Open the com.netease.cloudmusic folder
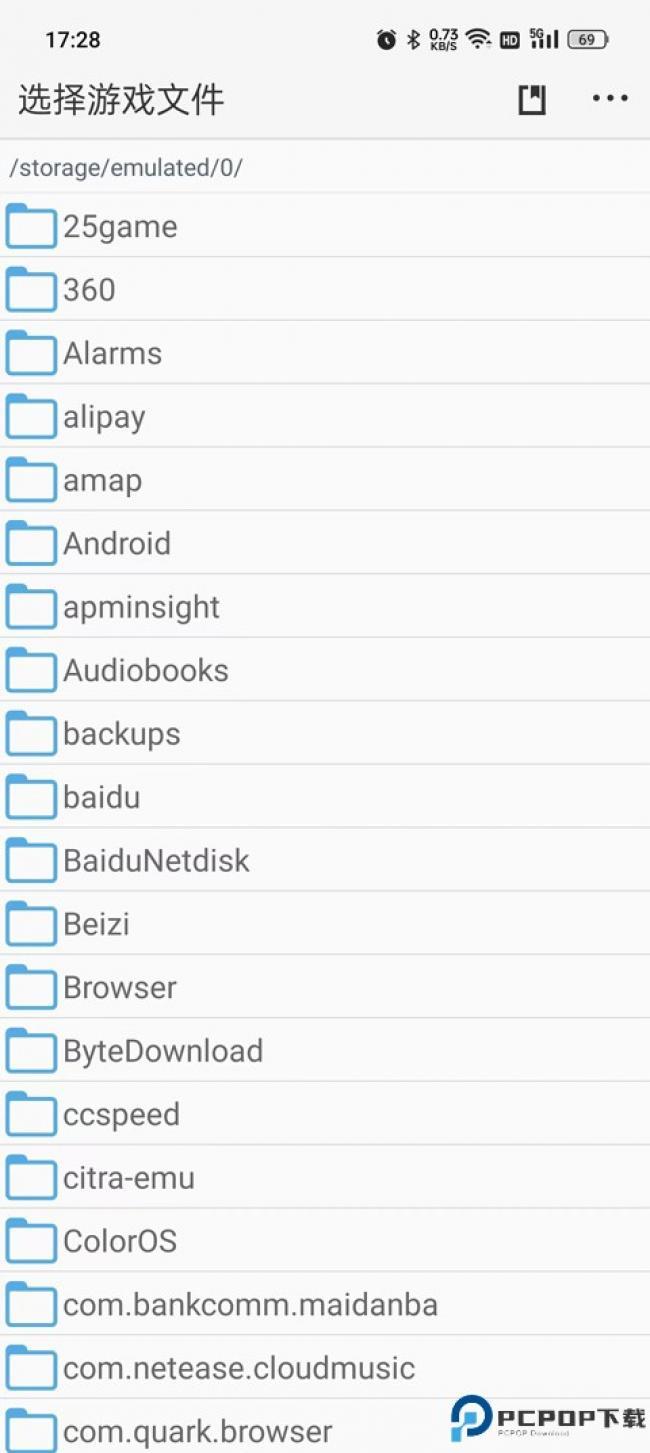The width and height of the screenshot is (650, 1453). 239,1368
